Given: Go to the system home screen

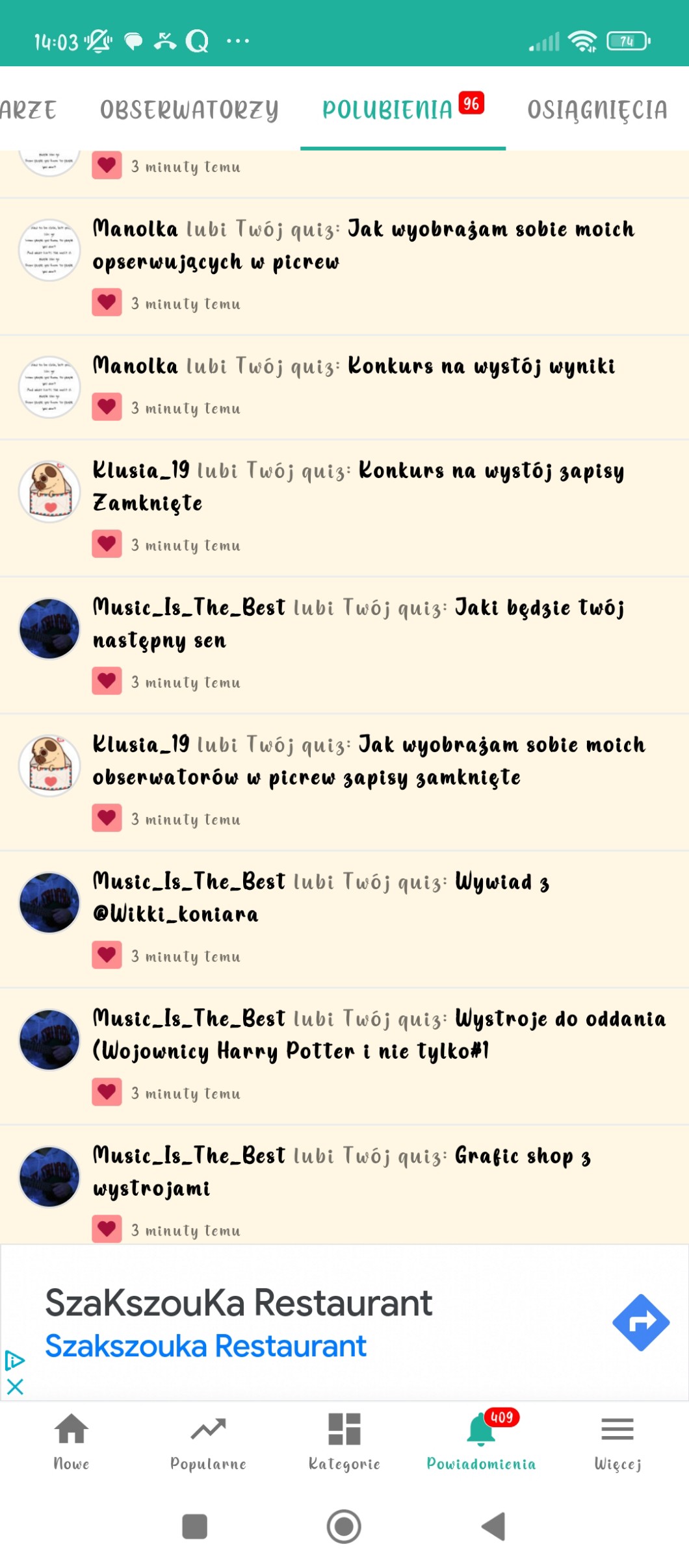Looking at the screenshot, I should point(344,1526).
